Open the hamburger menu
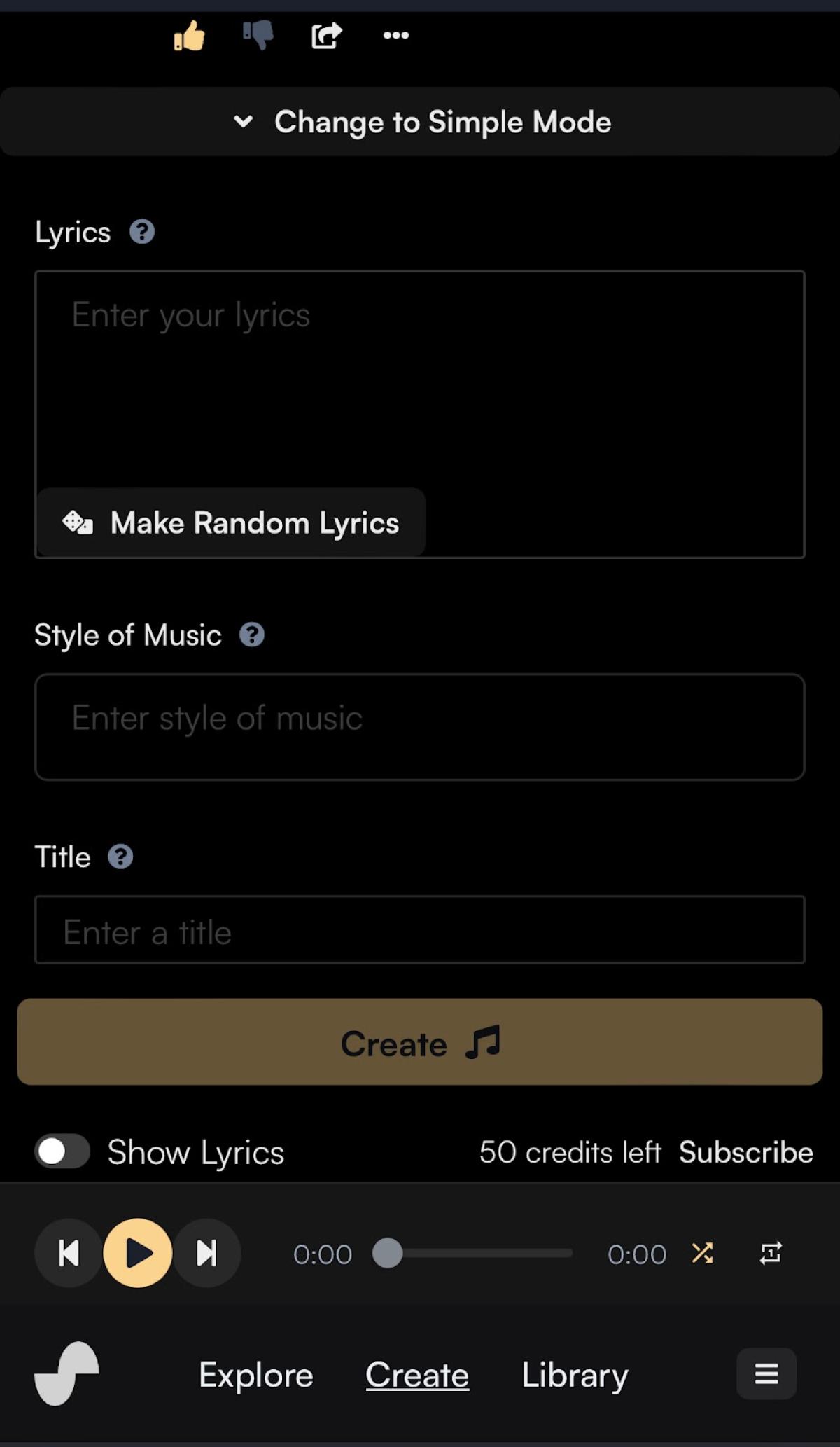The image size is (840, 1447). click(766, 1373)
